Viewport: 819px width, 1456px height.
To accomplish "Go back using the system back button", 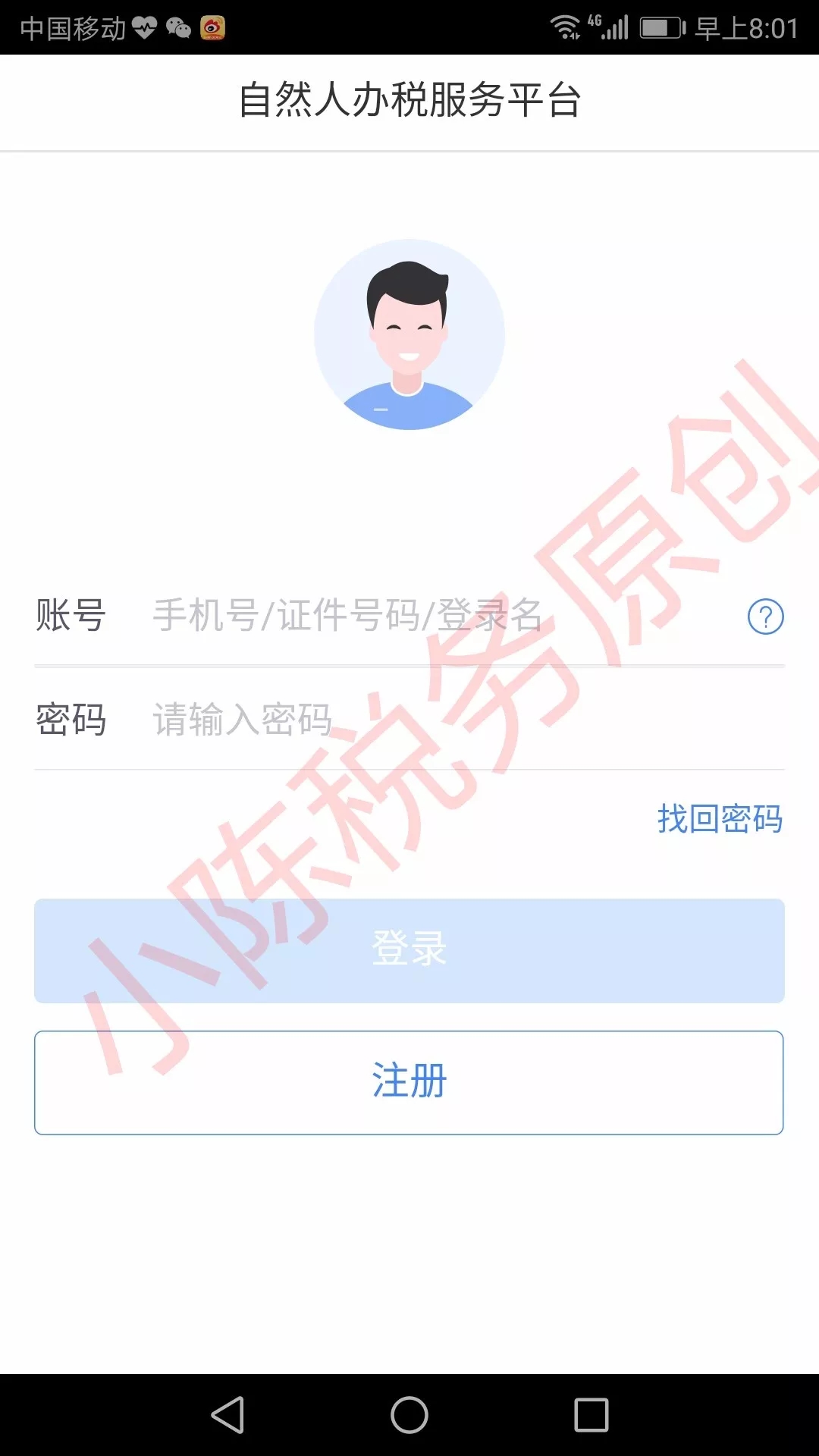I will pos(227,1415).
